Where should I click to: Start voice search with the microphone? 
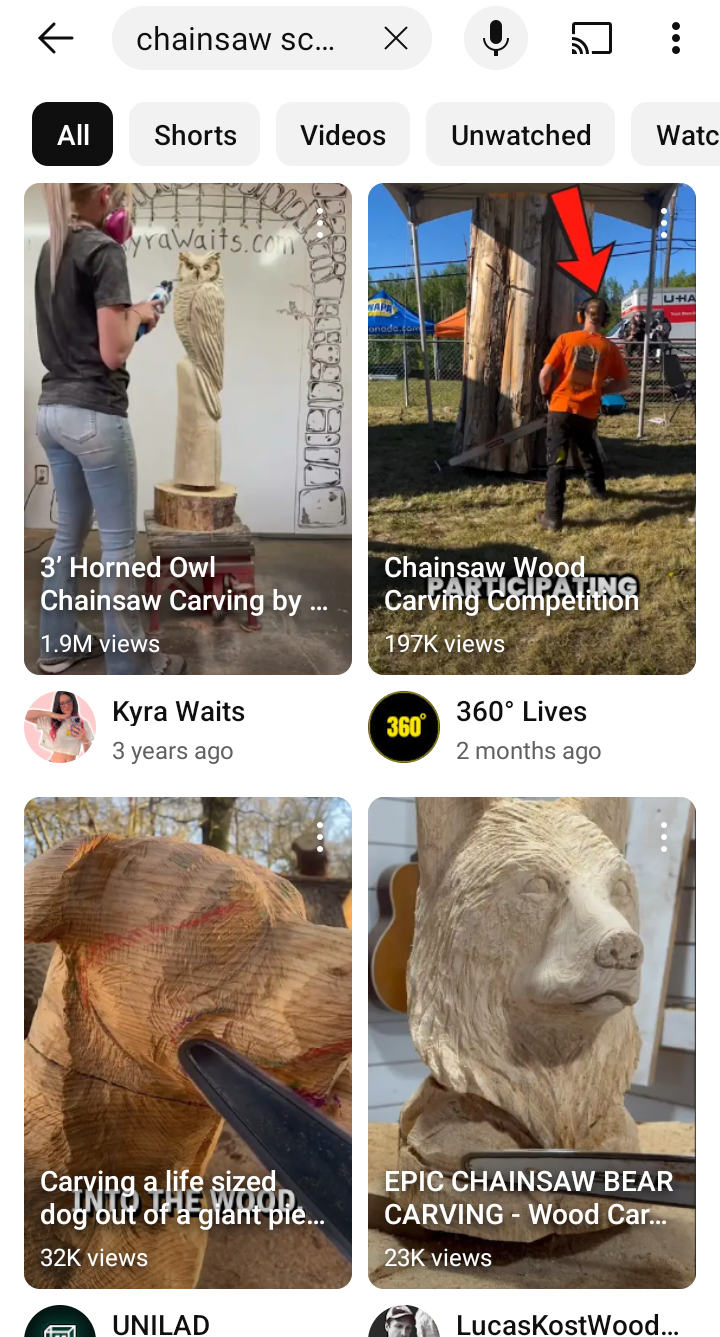(x=495, y=39)
